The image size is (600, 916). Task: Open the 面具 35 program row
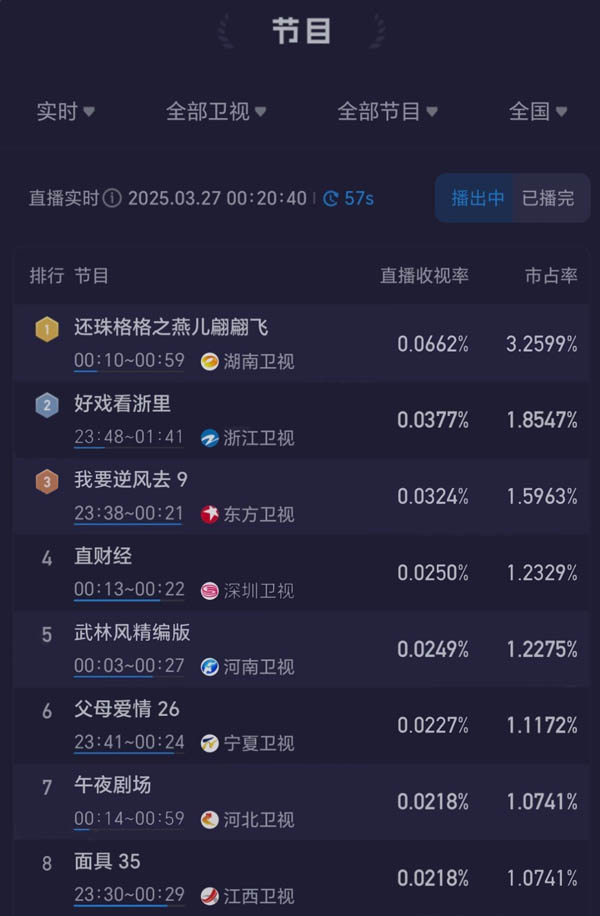300,877
